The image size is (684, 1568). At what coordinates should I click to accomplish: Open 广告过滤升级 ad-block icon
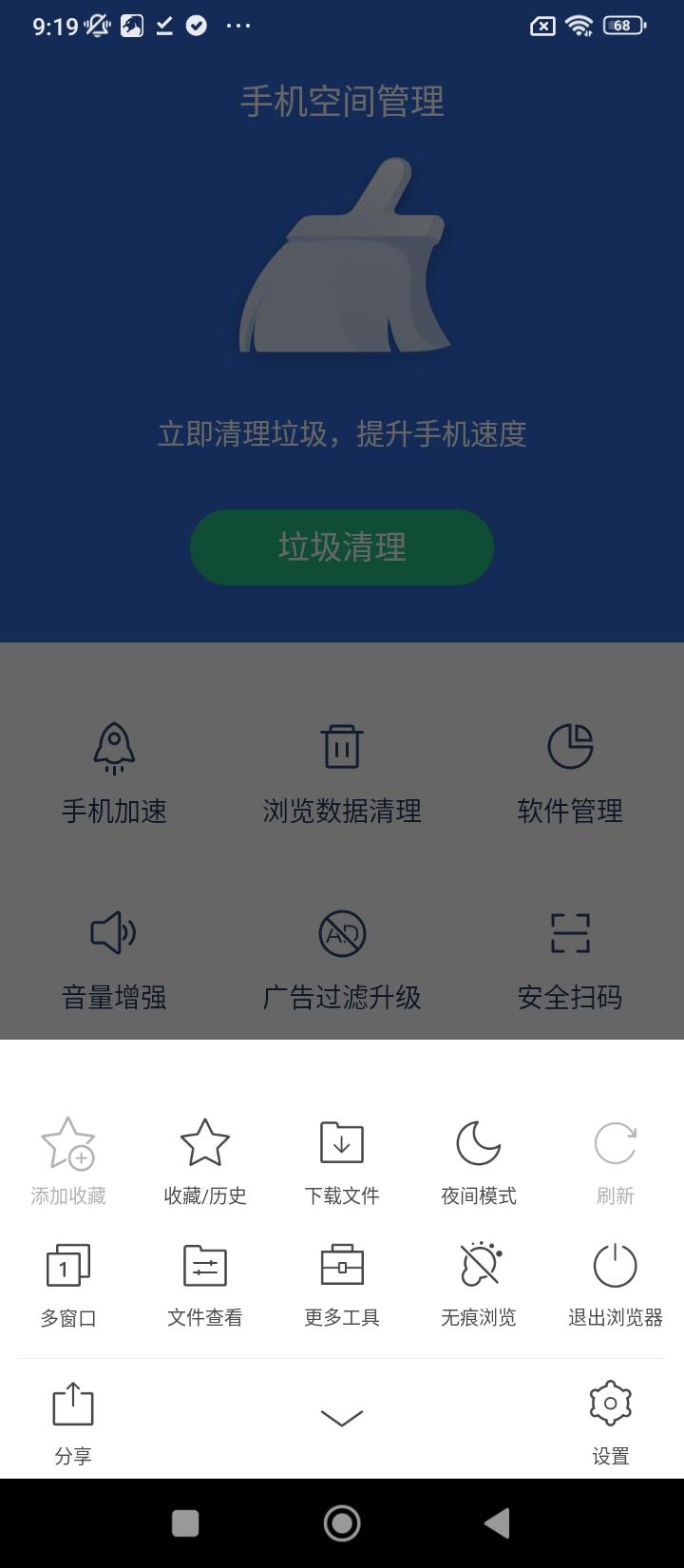341,933
